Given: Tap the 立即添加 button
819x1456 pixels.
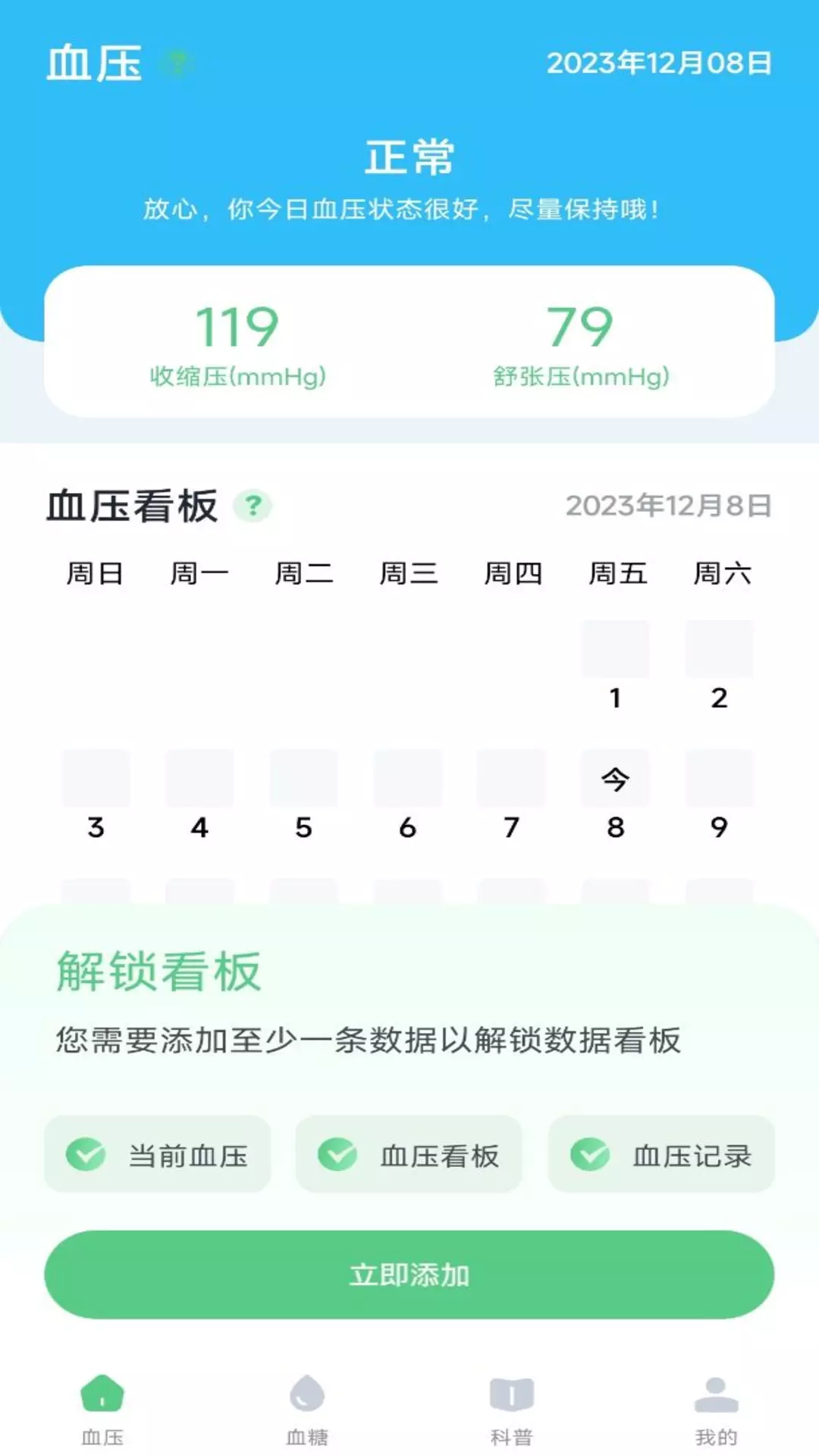Looking at the screenshot, I should click(409, 1275).
